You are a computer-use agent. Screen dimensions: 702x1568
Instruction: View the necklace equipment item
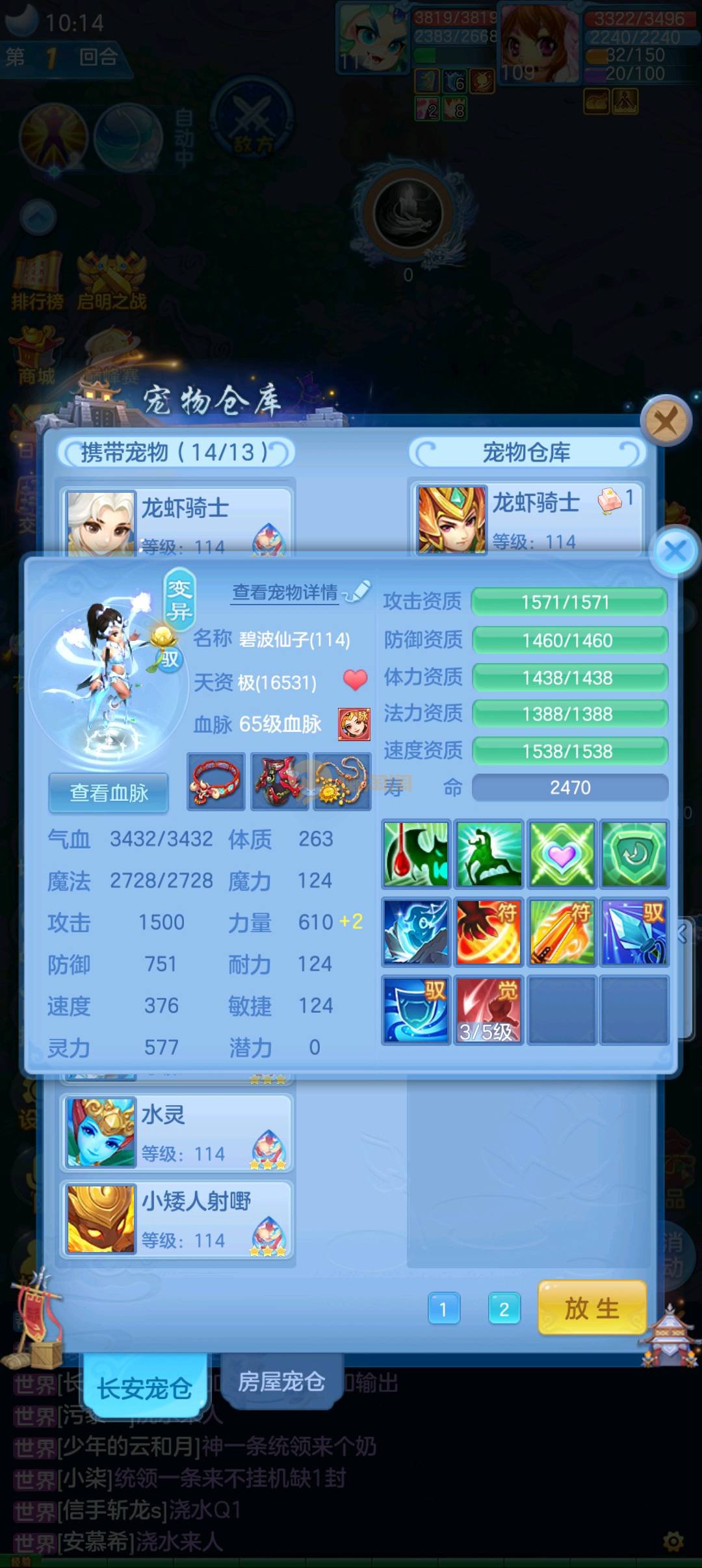[343, 781]
